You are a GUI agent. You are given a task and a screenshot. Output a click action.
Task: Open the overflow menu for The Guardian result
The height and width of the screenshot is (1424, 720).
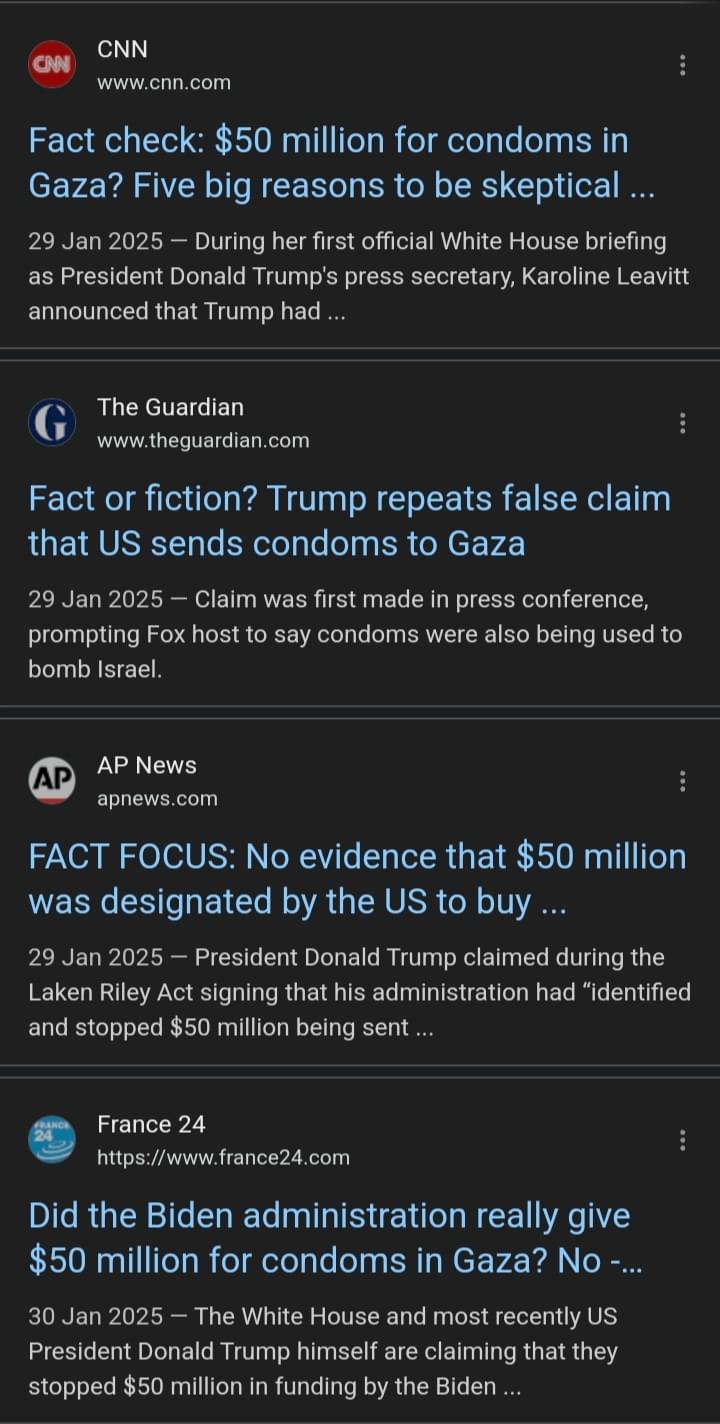pyautogui.click(x=682, y=423)
